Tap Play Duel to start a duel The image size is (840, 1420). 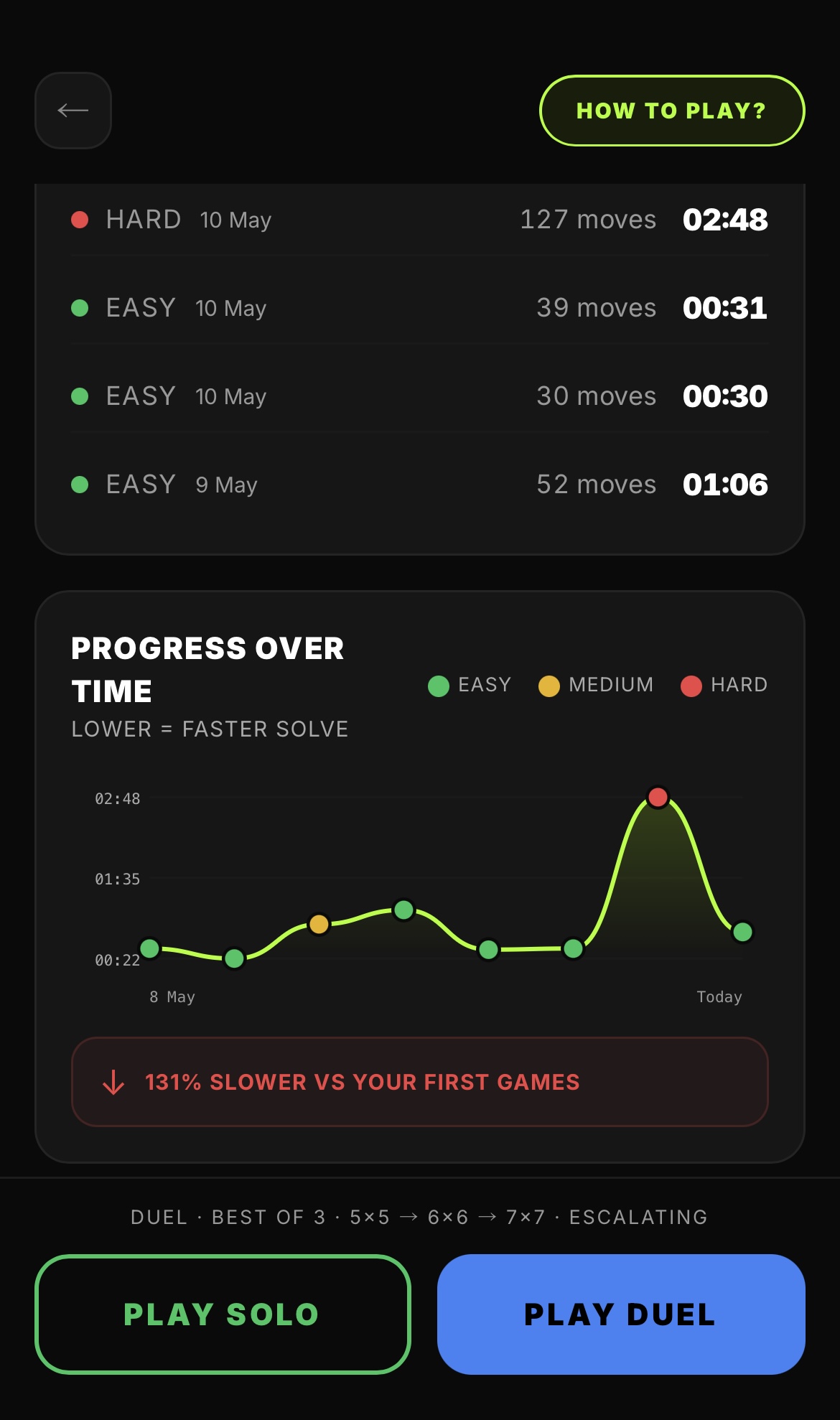[x=621, y=1314]
